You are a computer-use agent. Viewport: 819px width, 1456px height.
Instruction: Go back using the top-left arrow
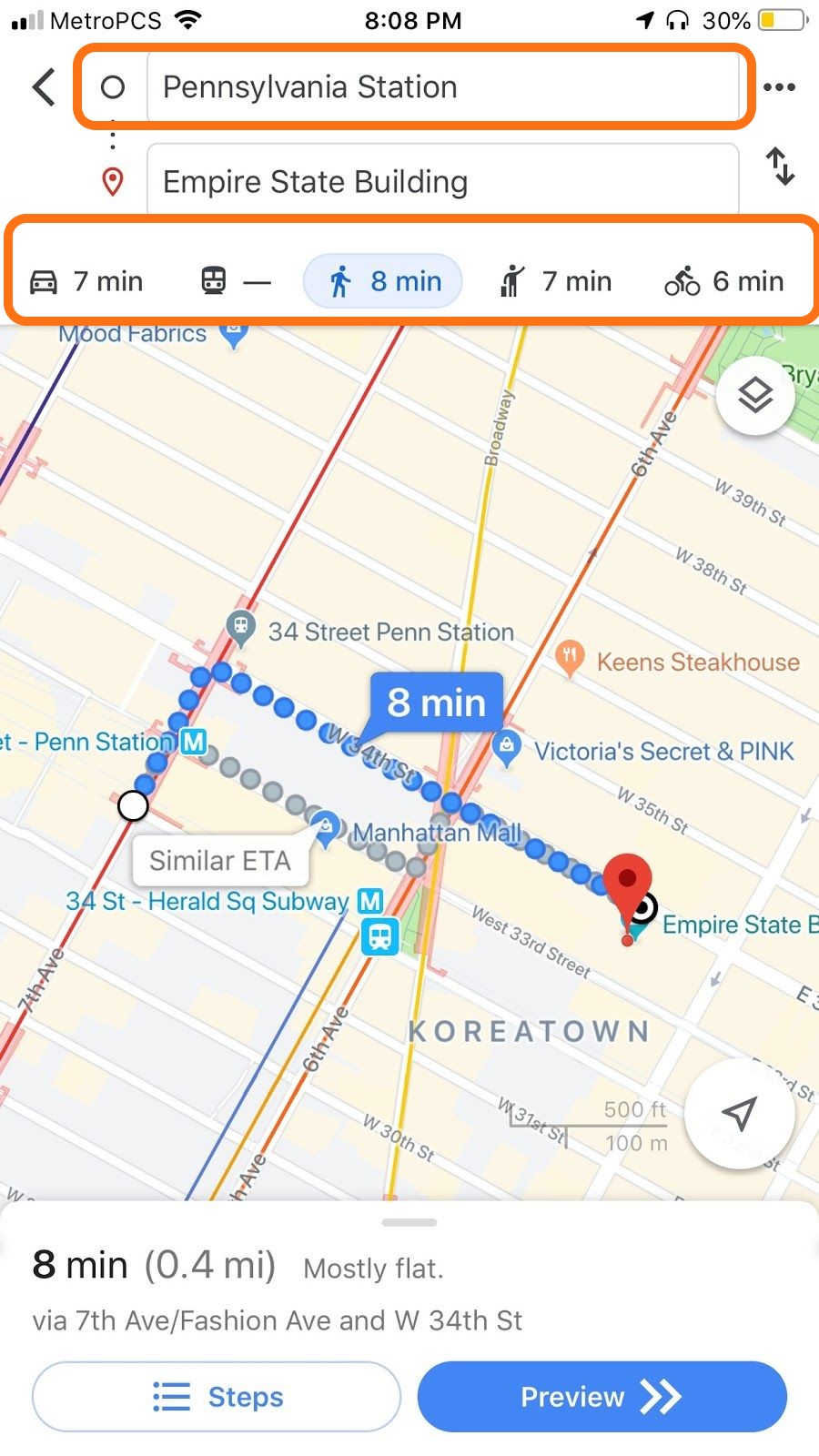(44, 87)
